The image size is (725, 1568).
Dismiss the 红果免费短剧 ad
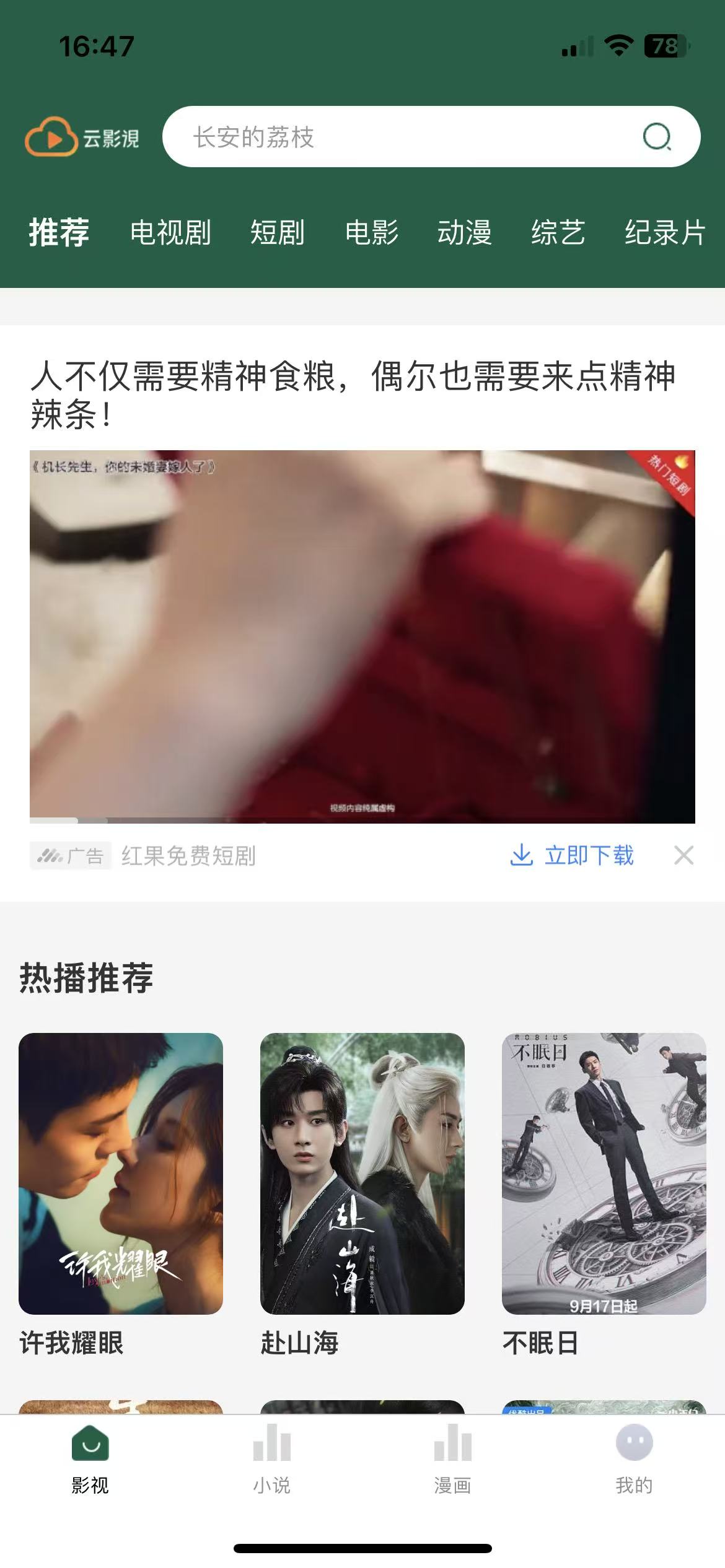[683, 855]
